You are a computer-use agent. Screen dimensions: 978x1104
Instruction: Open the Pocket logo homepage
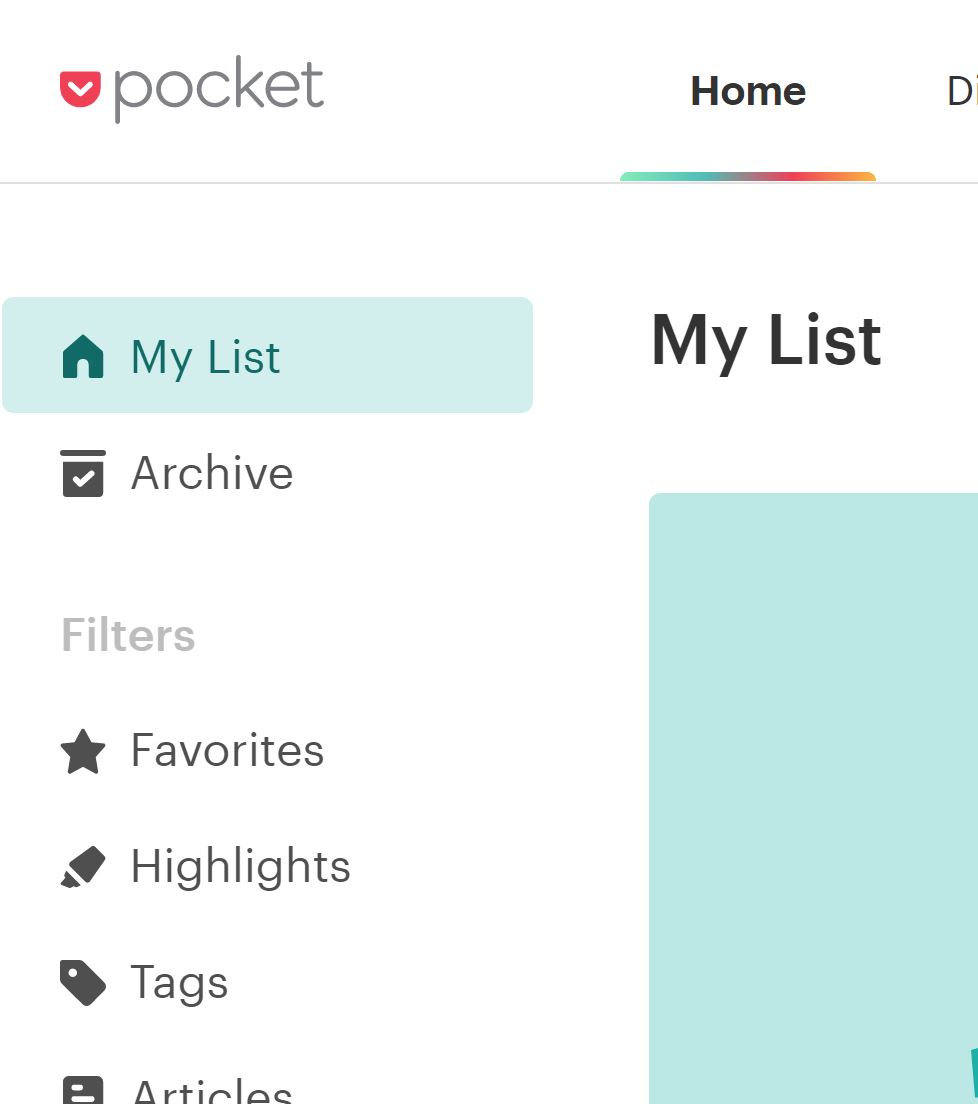point(192,88)
